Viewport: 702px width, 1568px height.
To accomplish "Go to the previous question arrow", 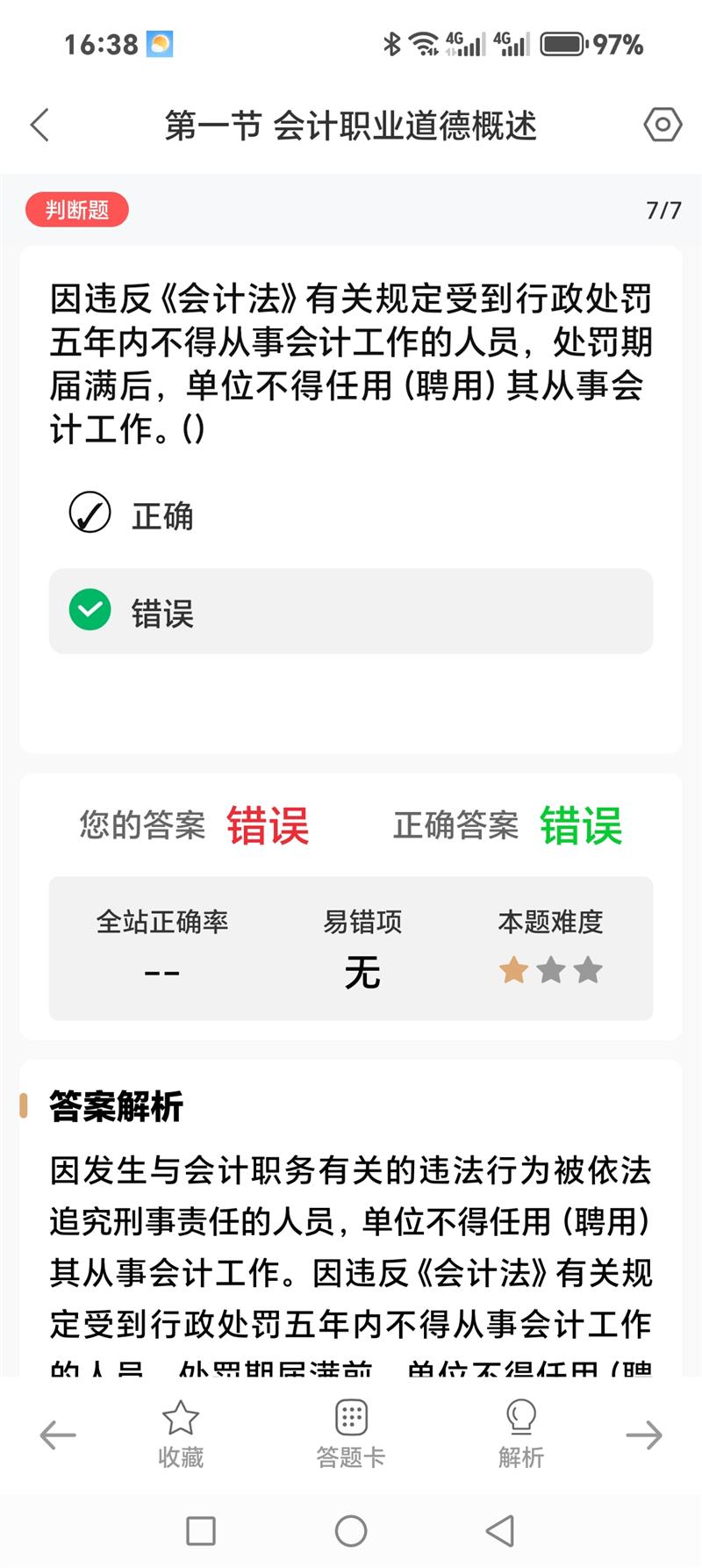I will click(x=58, y=1435).
